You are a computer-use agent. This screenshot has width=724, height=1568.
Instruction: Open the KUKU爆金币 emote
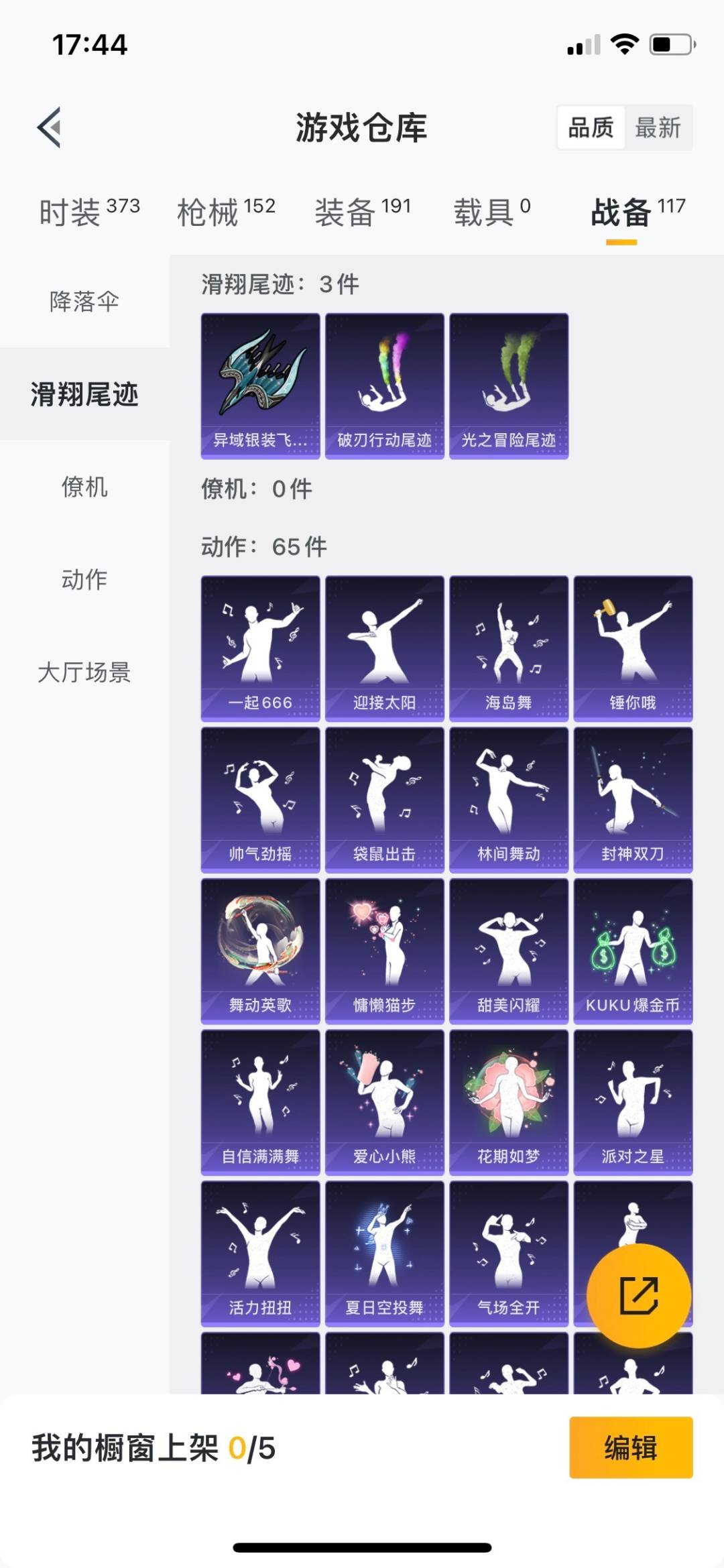633,951
